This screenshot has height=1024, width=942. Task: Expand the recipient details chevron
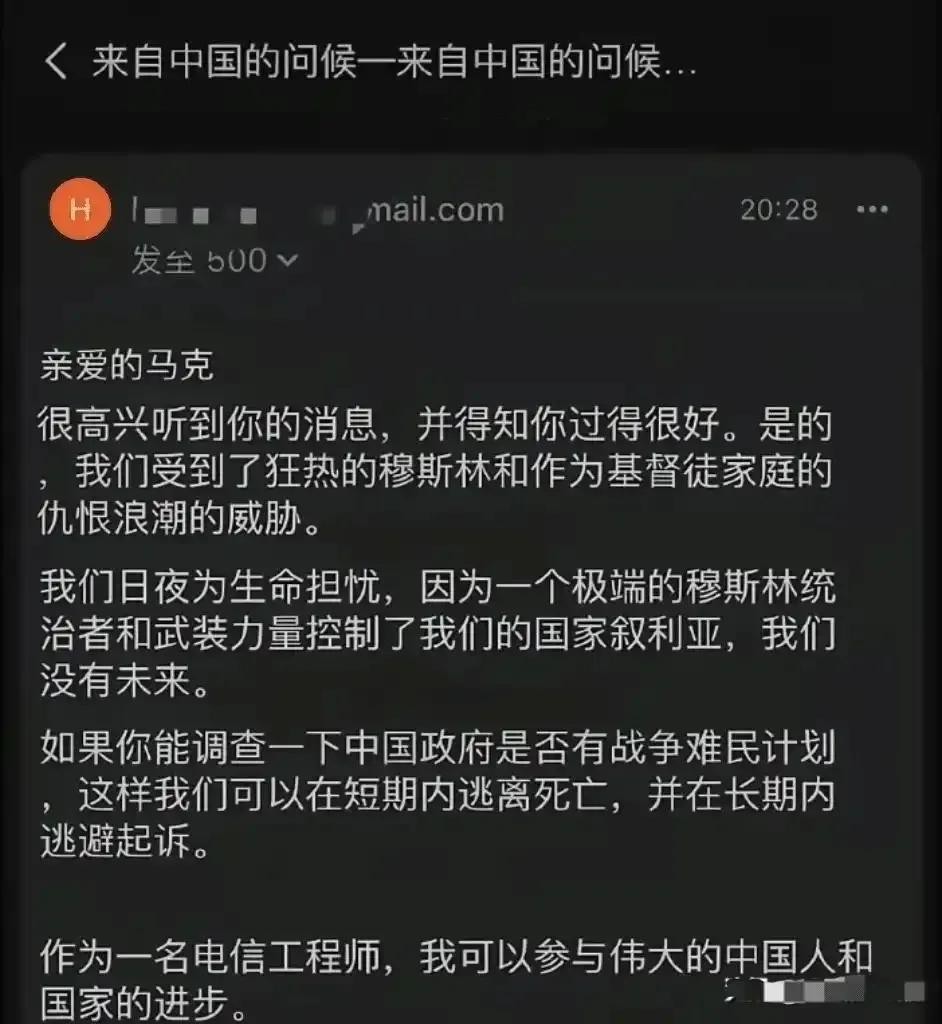pyautogui.click(x=286, y=261)
